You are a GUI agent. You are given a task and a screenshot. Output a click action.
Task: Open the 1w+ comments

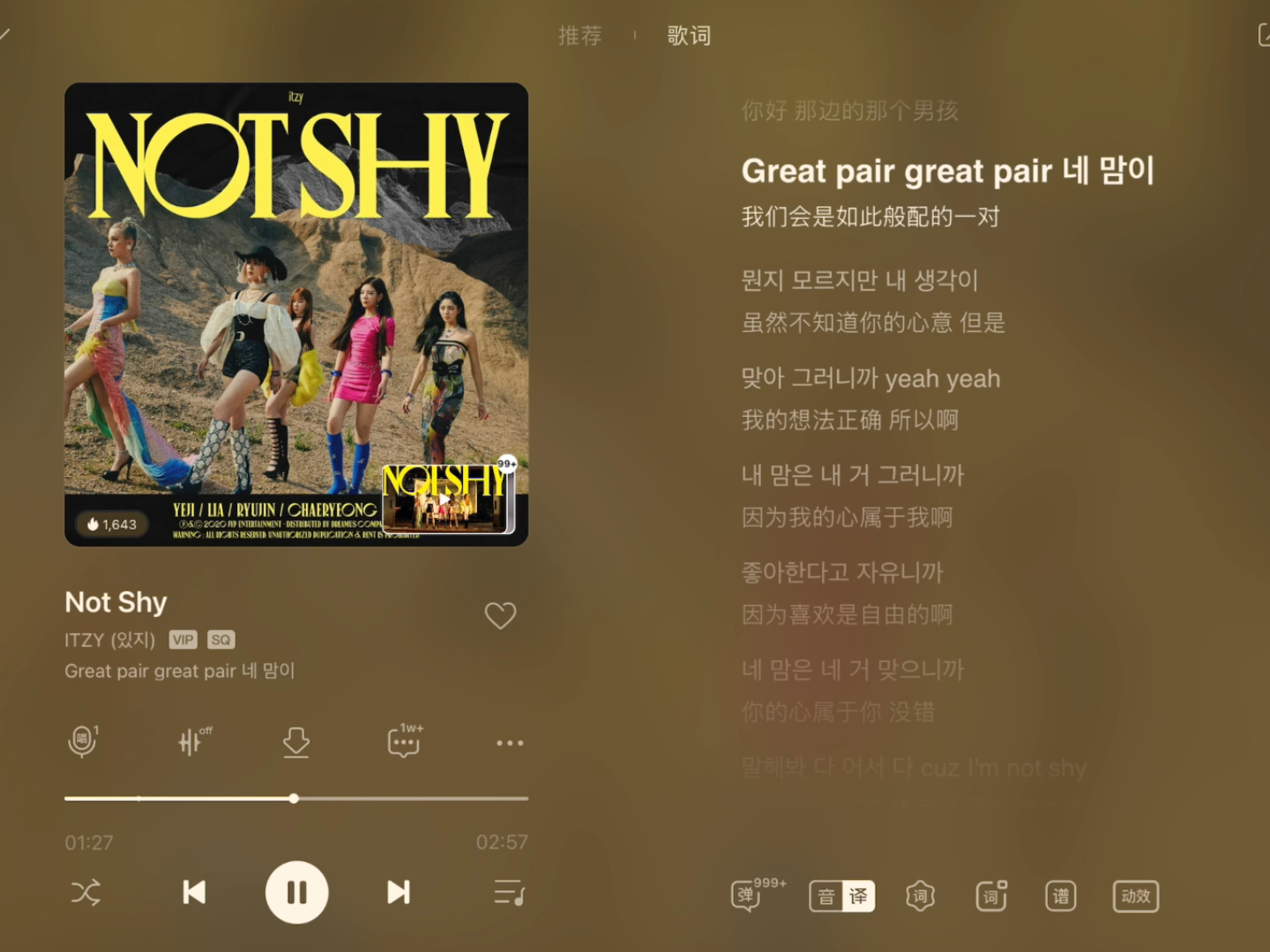pos(404,742)
